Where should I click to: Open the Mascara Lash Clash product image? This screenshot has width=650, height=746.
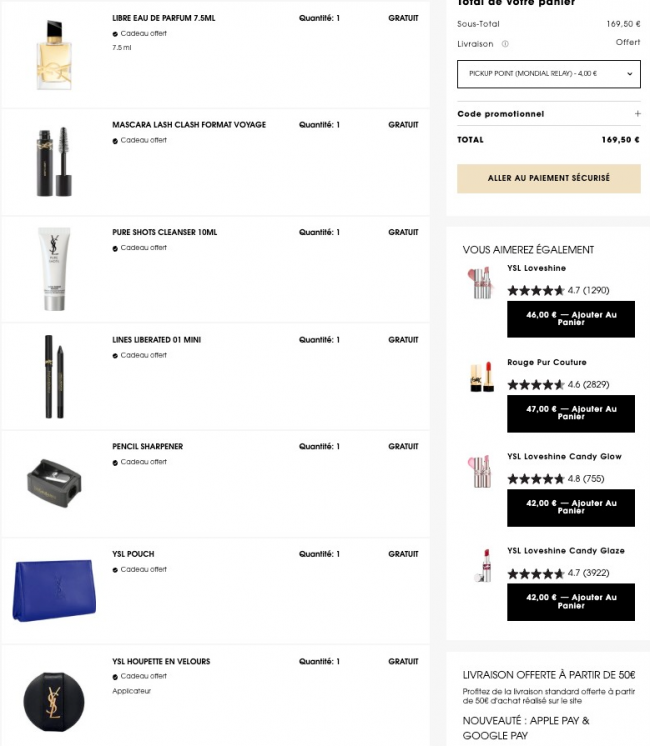coord(54,161)
